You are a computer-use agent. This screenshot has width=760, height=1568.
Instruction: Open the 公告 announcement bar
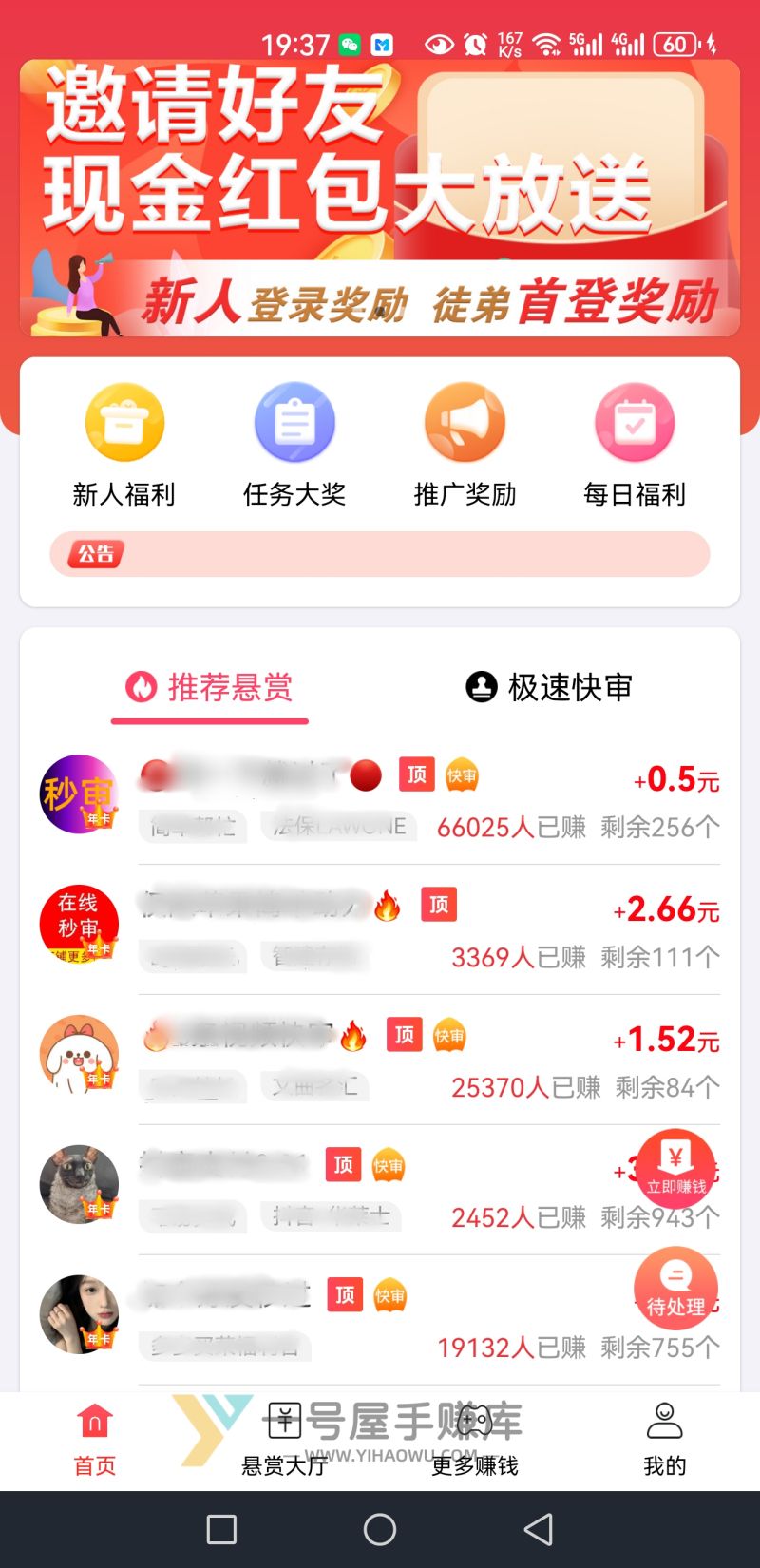[x=380, y=554]
